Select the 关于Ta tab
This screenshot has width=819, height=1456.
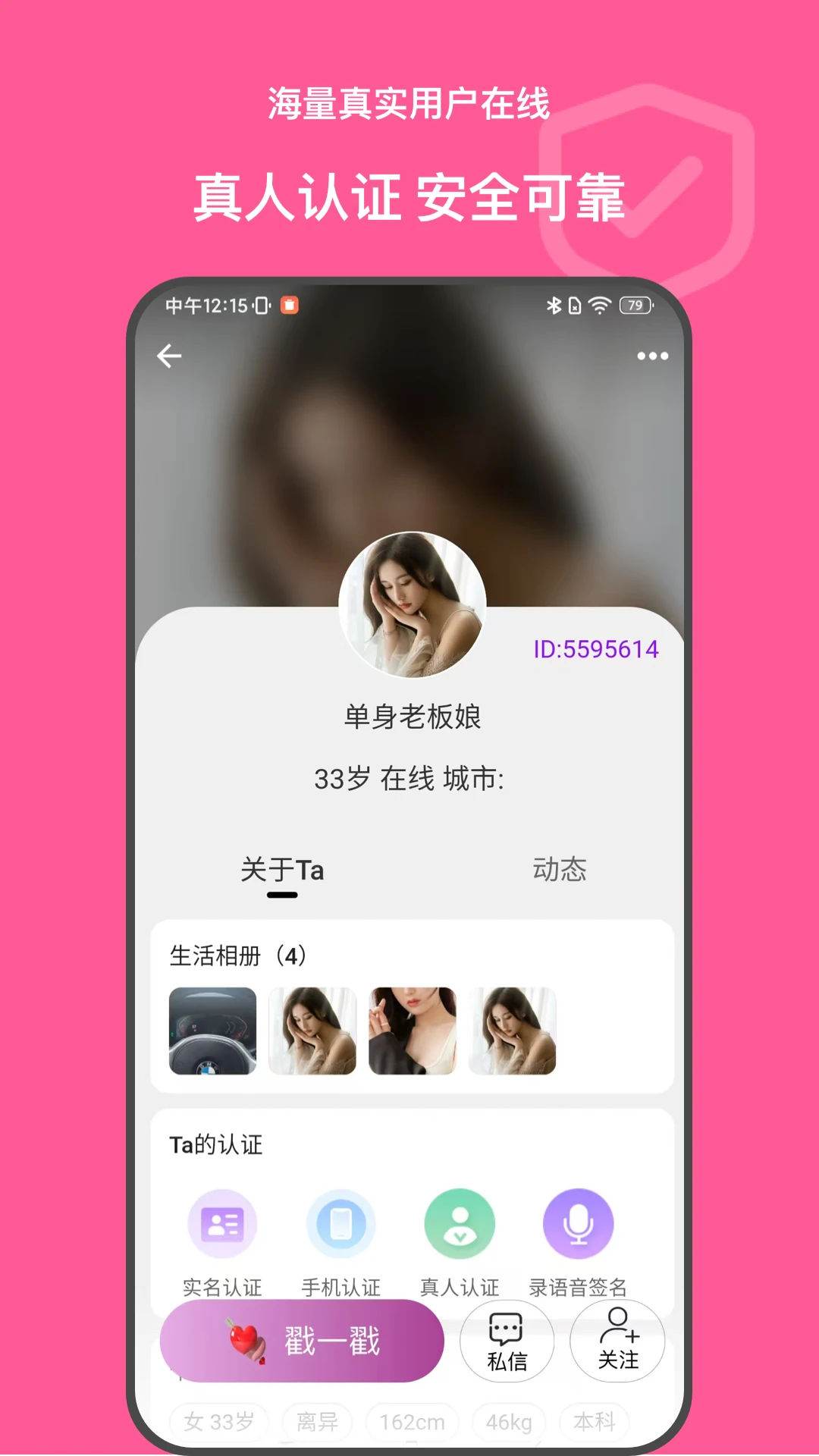click(x=281, y=871)
